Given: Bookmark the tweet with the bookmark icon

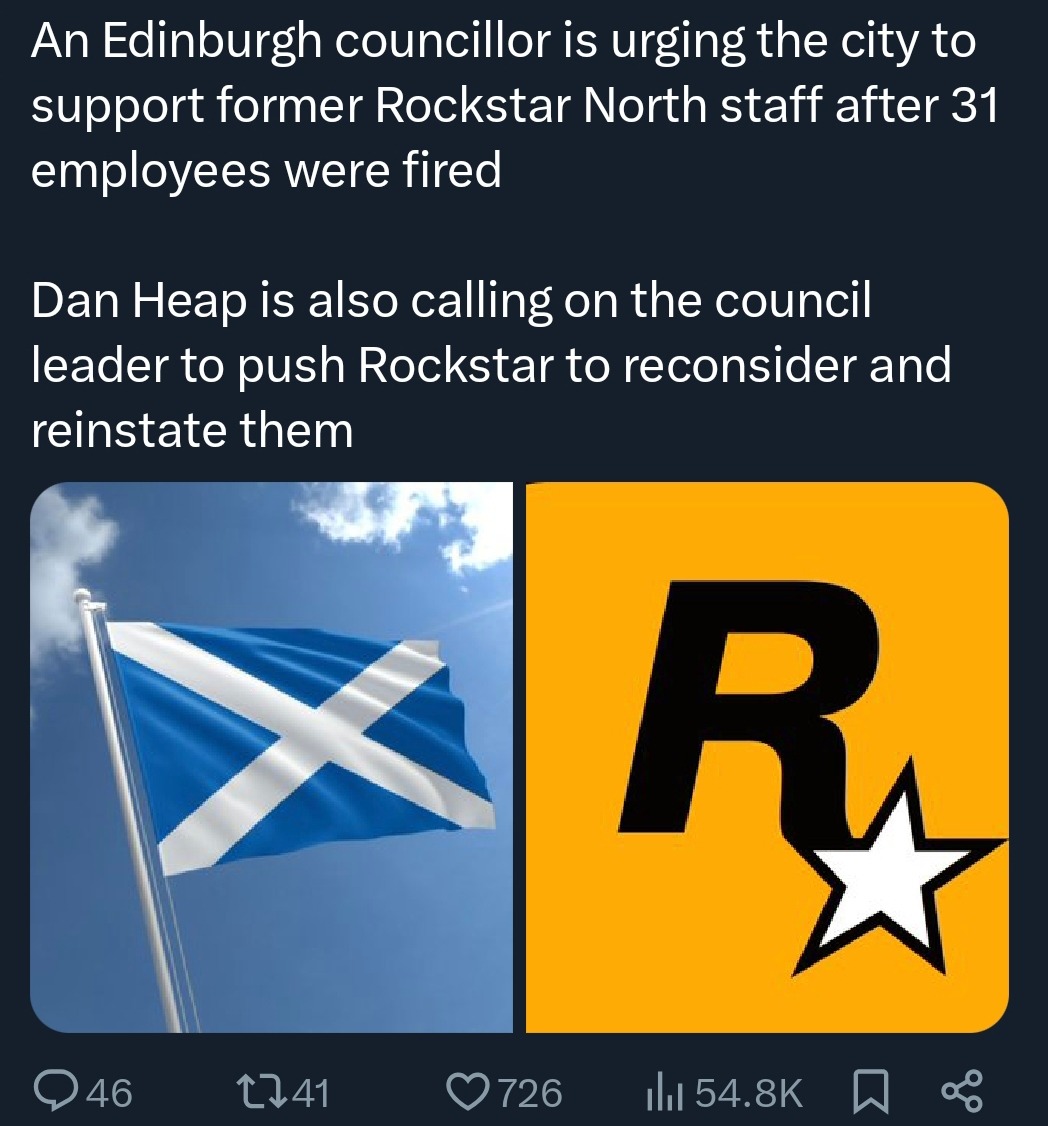Looking at the screenshot, I should pos(873,1090).
